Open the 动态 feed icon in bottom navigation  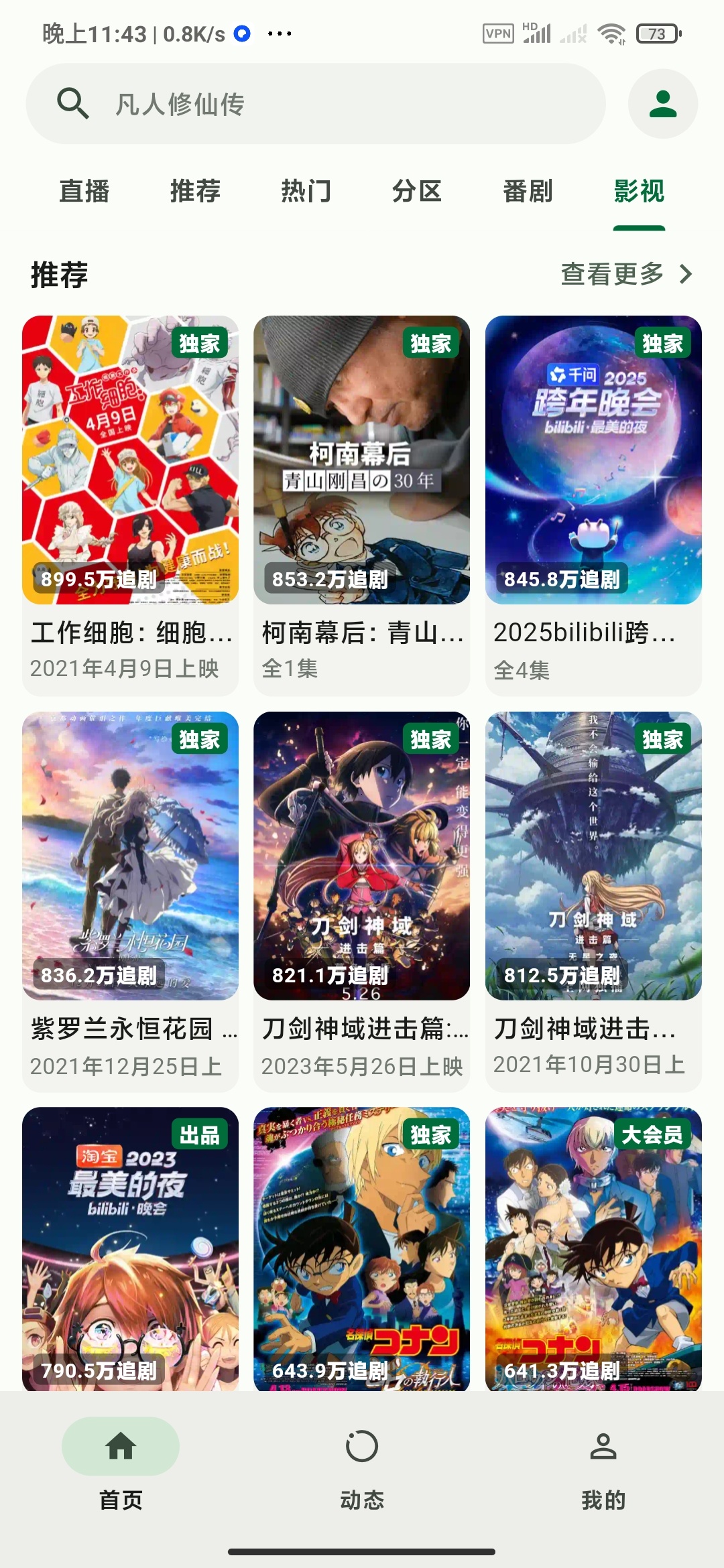tap(361, 1447)
